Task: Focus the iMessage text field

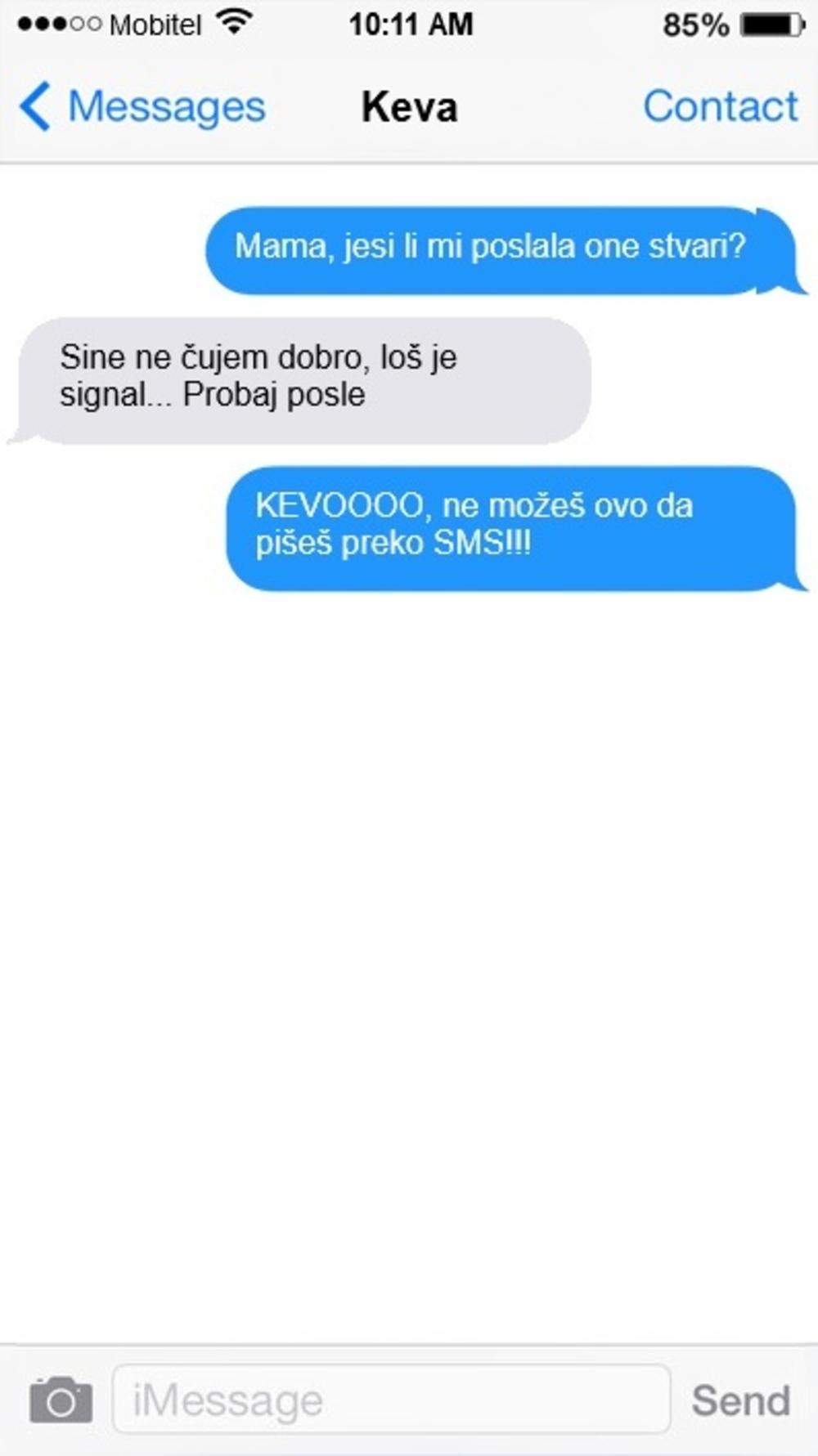Action: click(391, 1400)
